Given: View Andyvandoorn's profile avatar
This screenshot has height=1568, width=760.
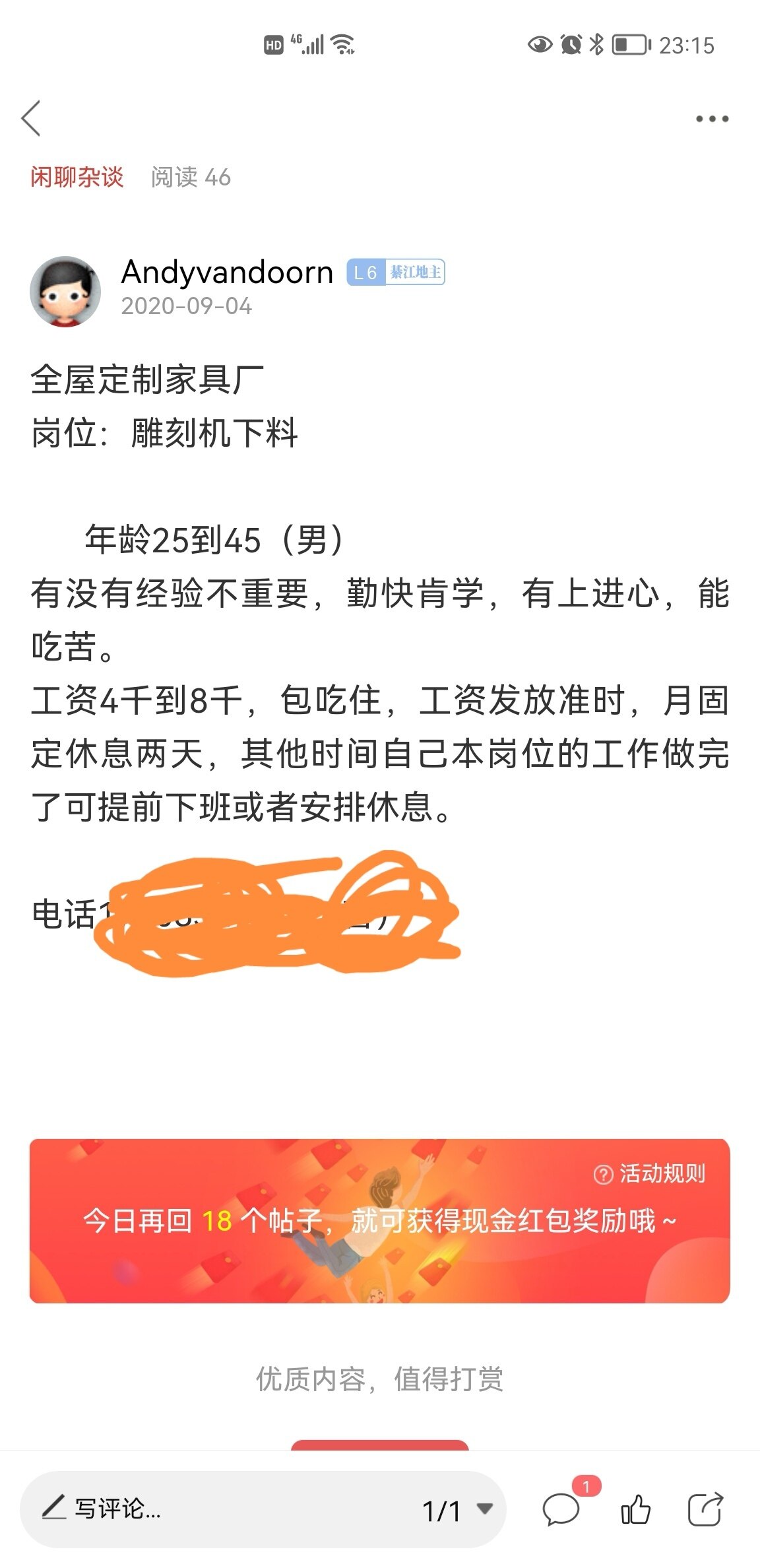Looking at the screenshot, I should click(65, 291).
